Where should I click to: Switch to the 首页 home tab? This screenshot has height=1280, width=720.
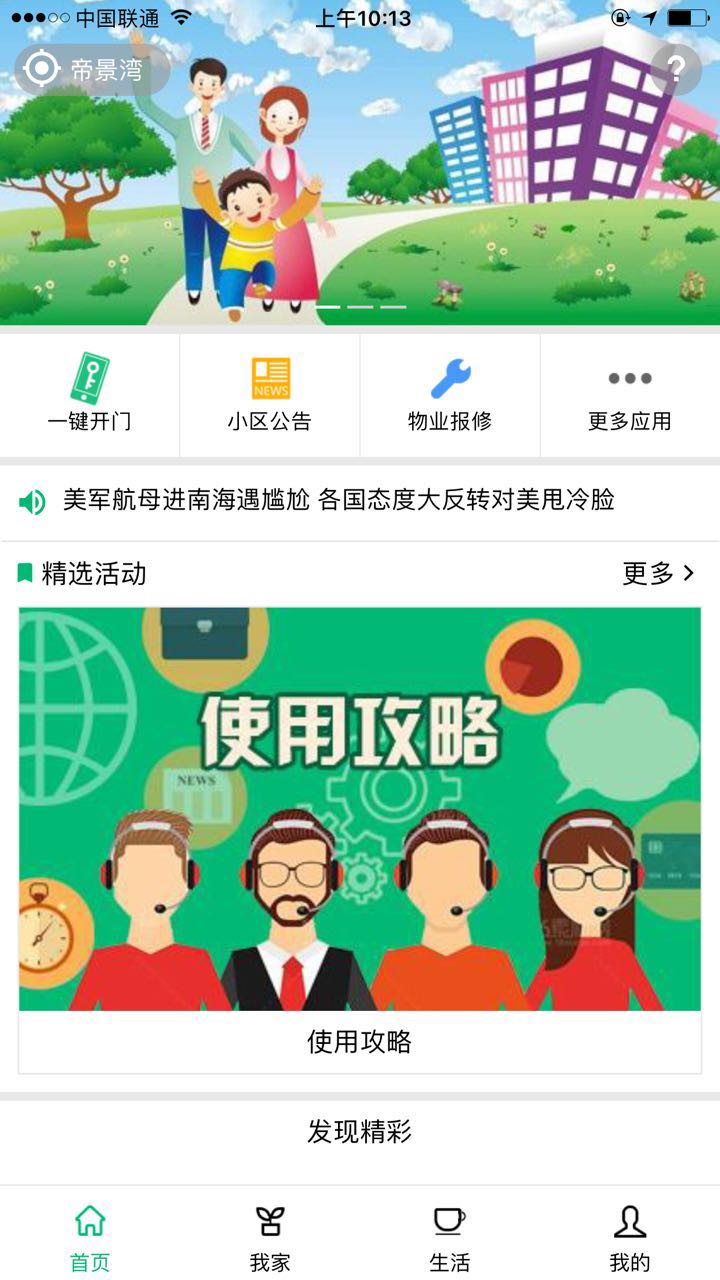click(90, 1236)
